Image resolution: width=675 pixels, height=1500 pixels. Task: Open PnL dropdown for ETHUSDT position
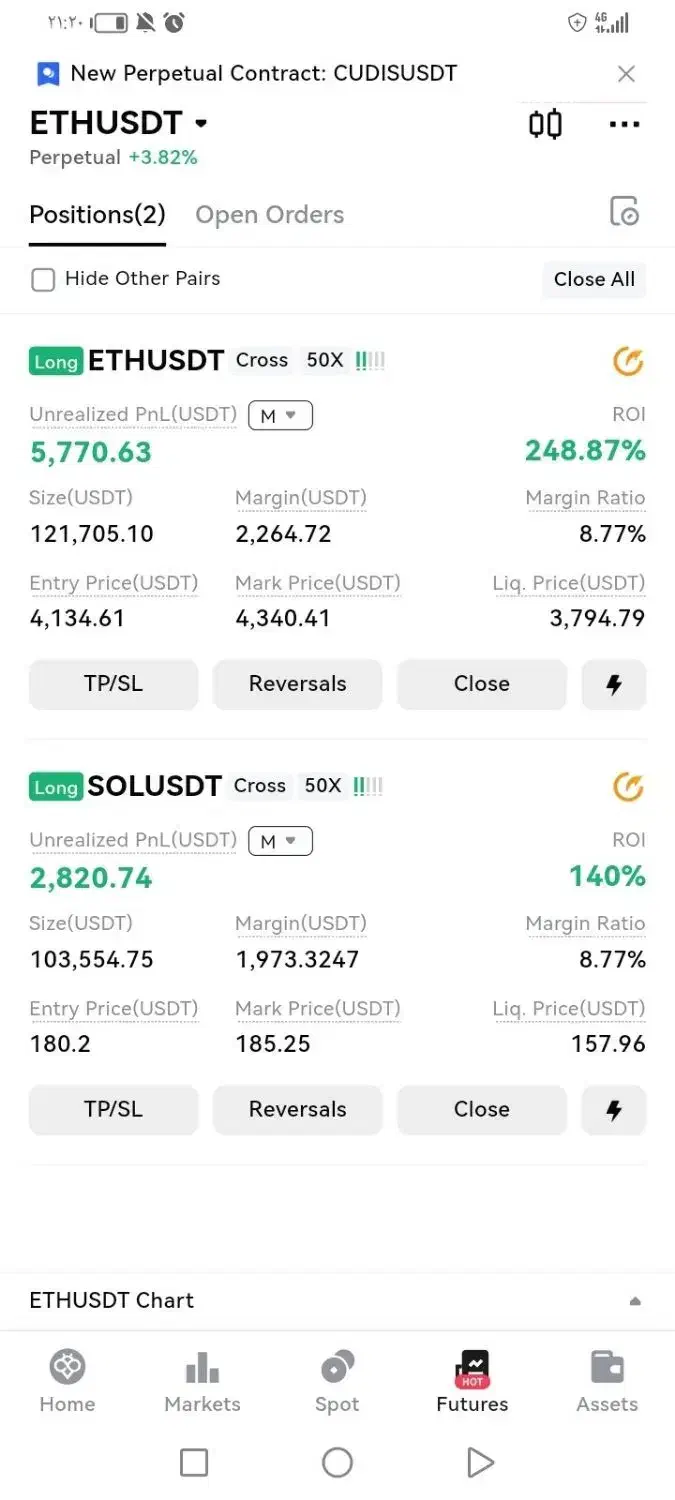pyautogui.click(x=280, y=415)
